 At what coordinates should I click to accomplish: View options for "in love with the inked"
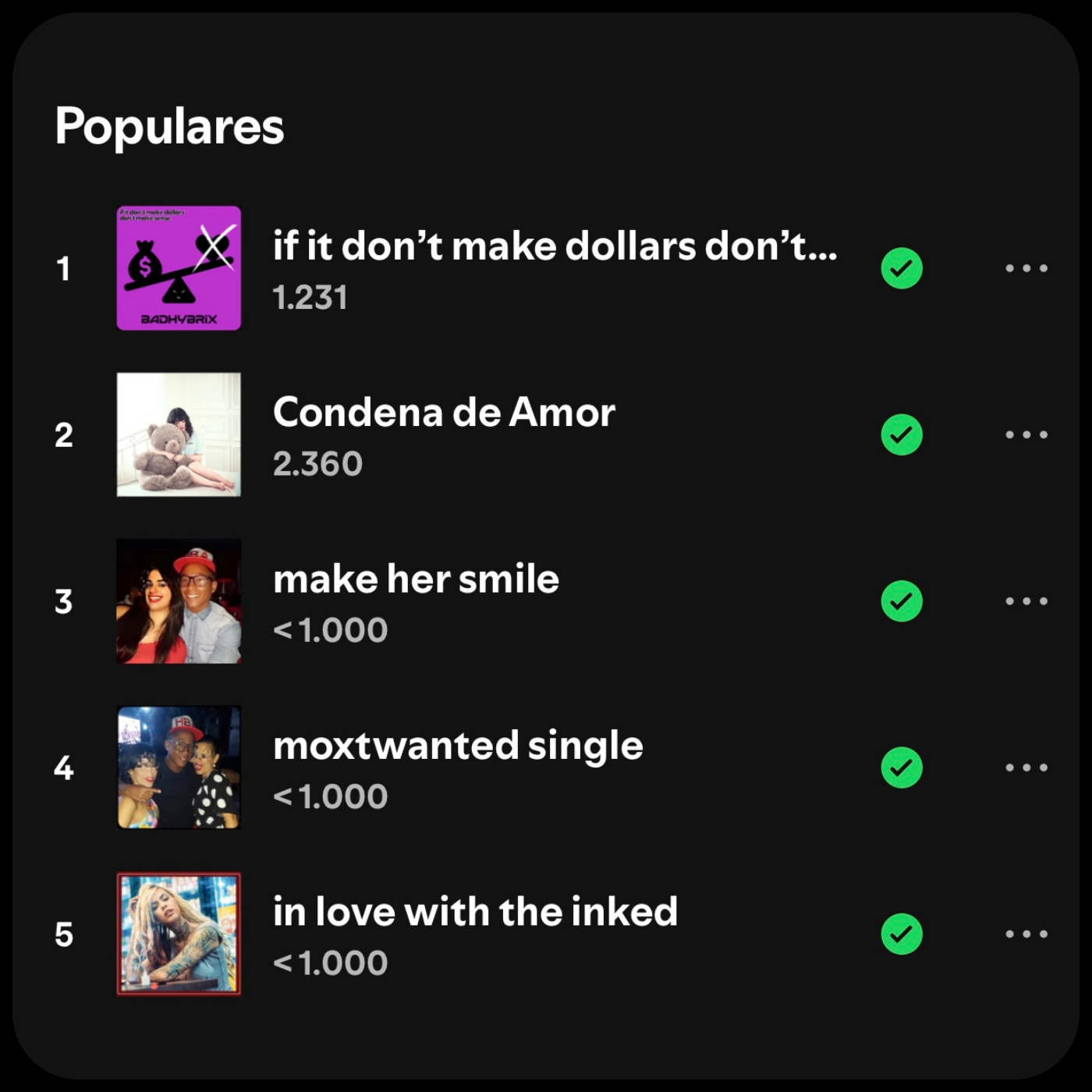pos(1026,934)
